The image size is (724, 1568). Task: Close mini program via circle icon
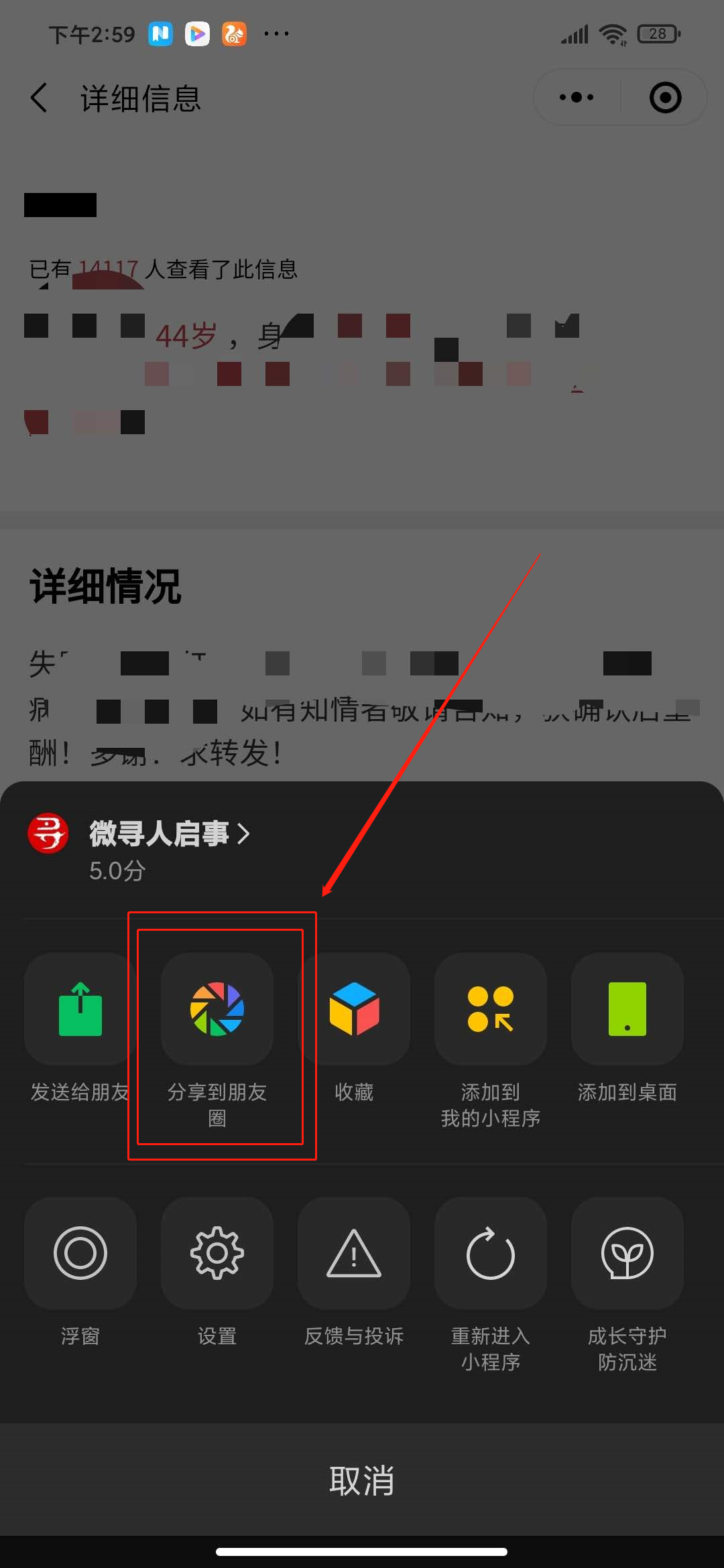pyautogui.click(x=665, y=98)
